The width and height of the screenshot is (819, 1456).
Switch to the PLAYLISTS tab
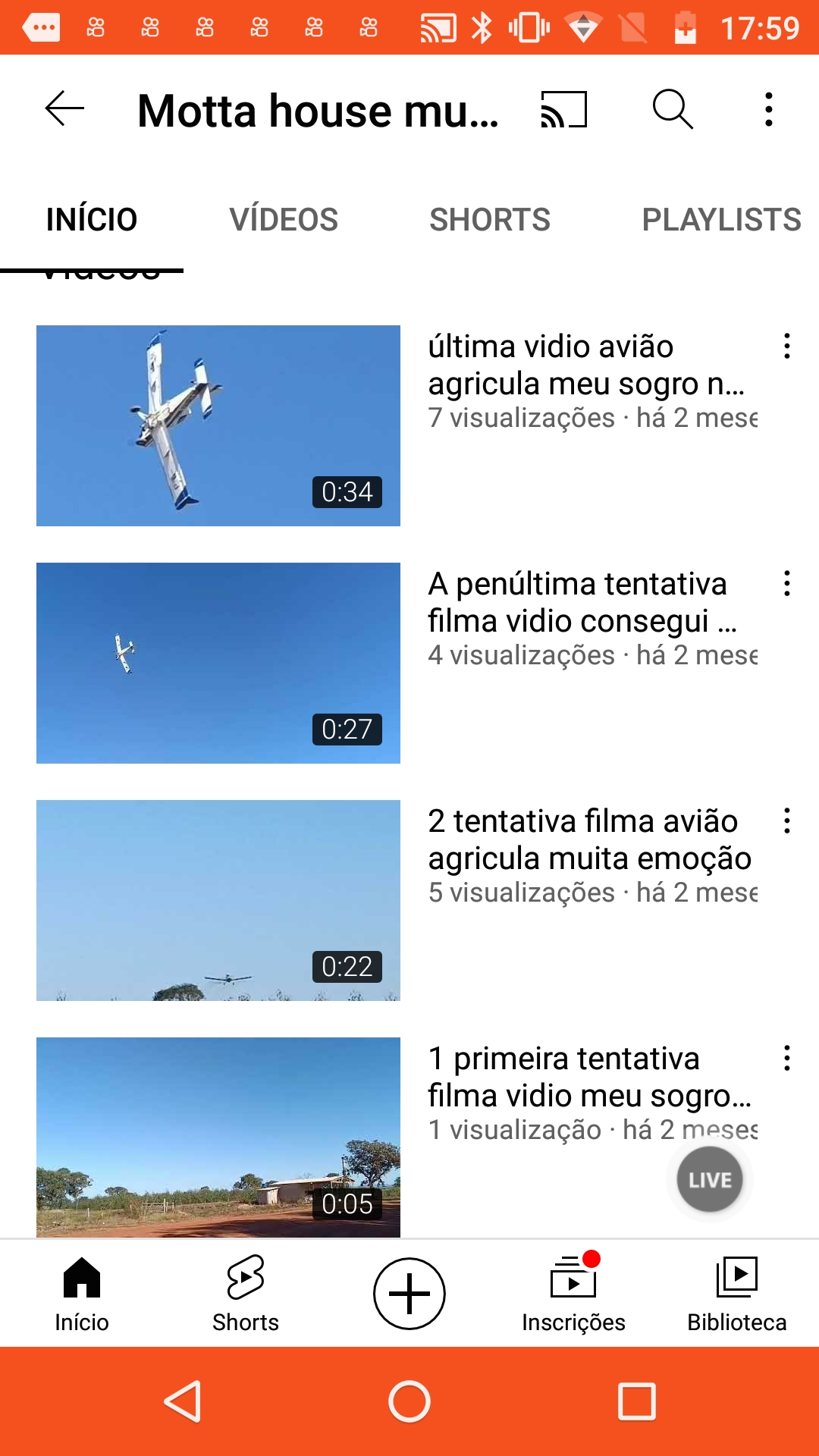[720, 220]
